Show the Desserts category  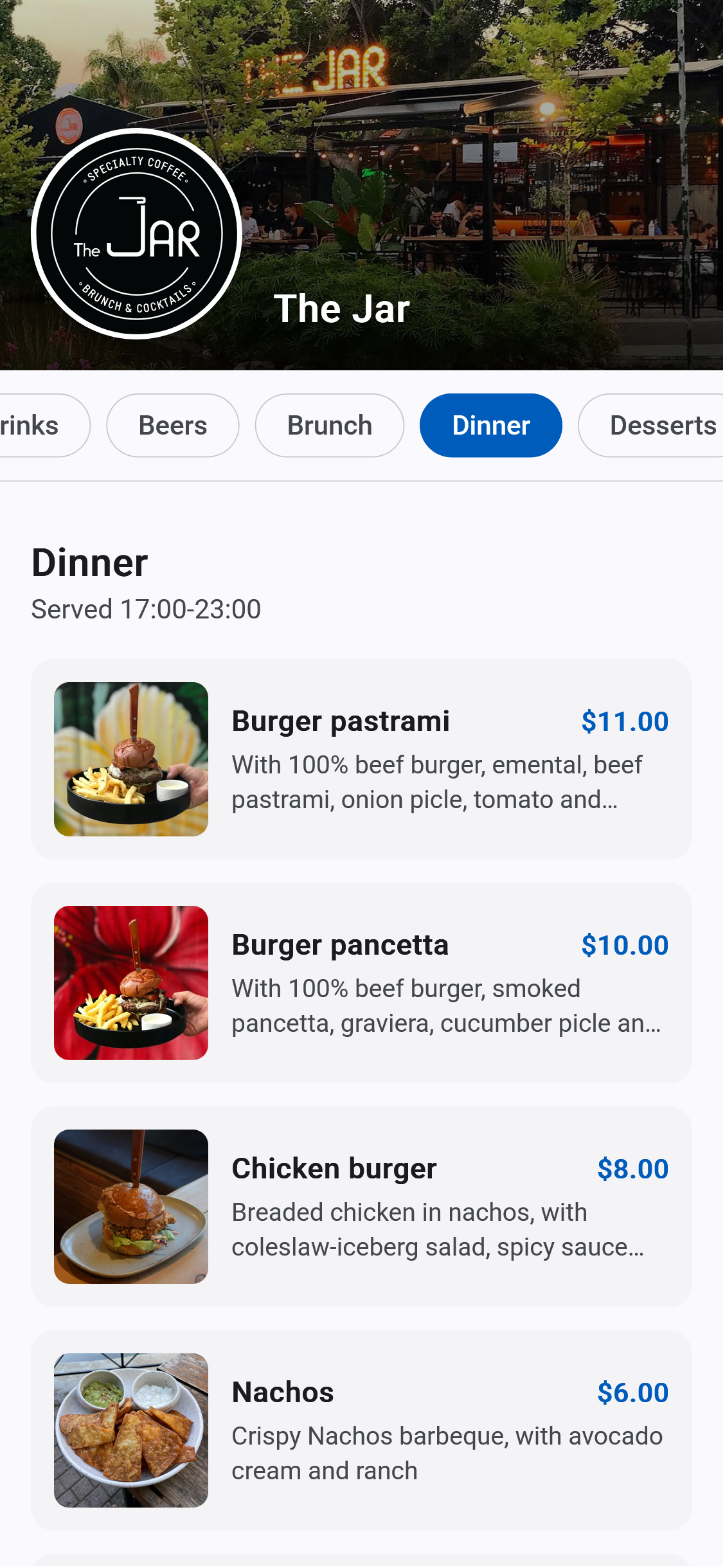tap(656, 426)
